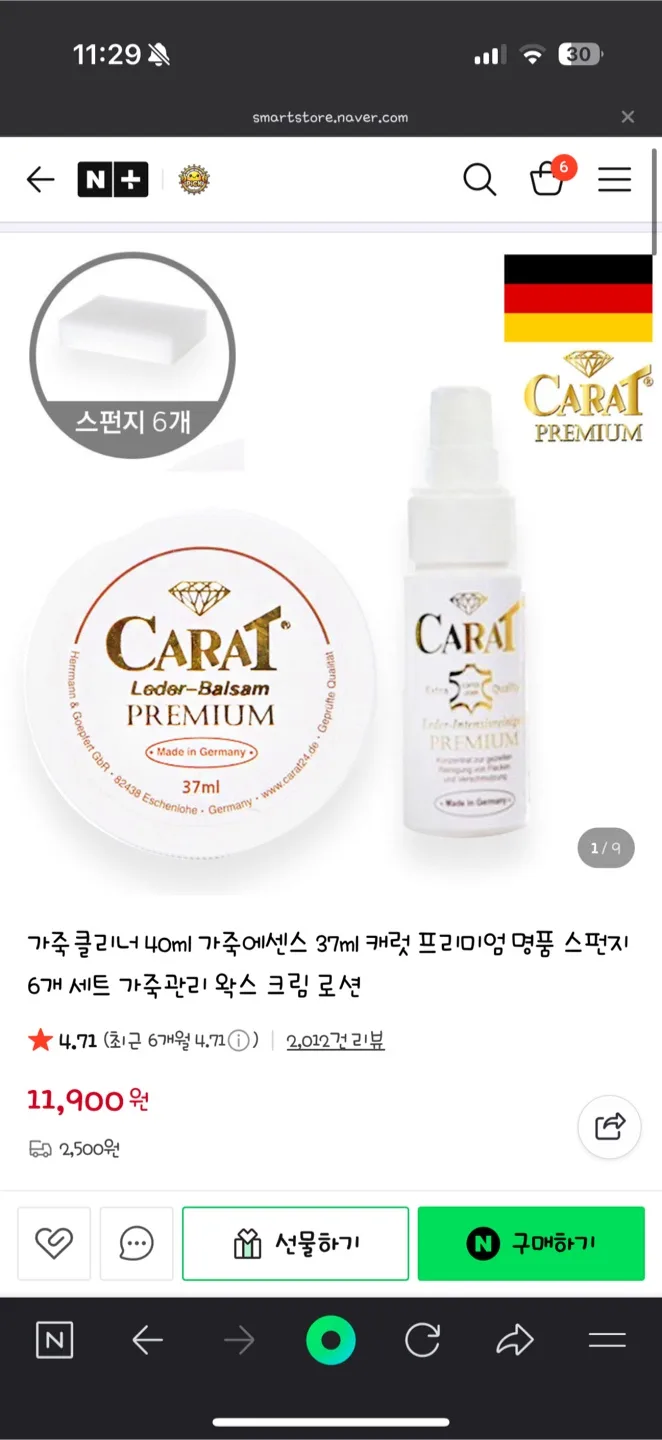Image resolution: width=662 pixels, height=1440 pixels.
Task: Show info about the recent 6-month rating
Action: (x=238, y=1041)
